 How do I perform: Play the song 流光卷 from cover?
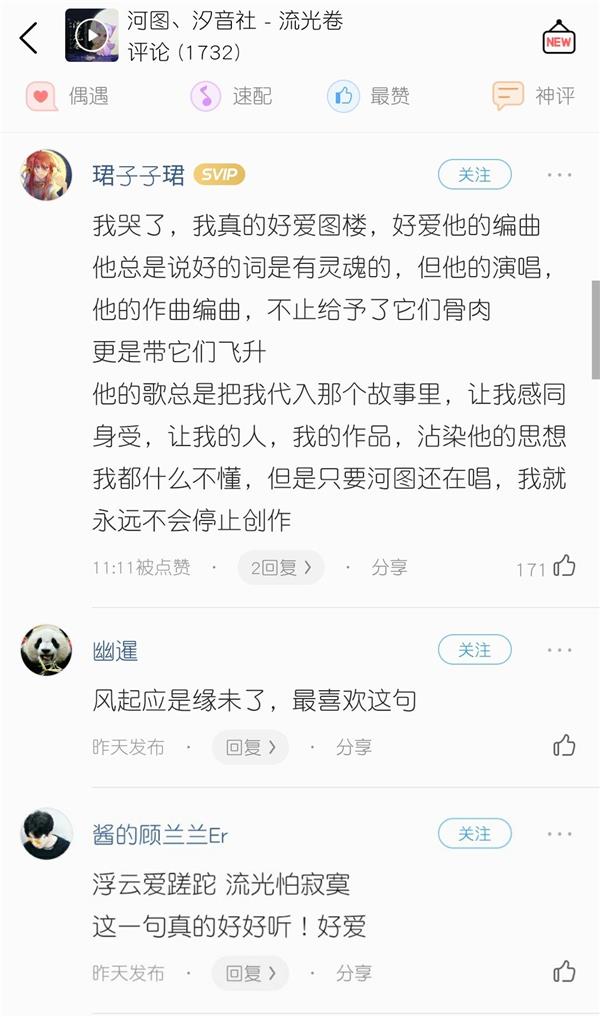(x=92, y=36)
